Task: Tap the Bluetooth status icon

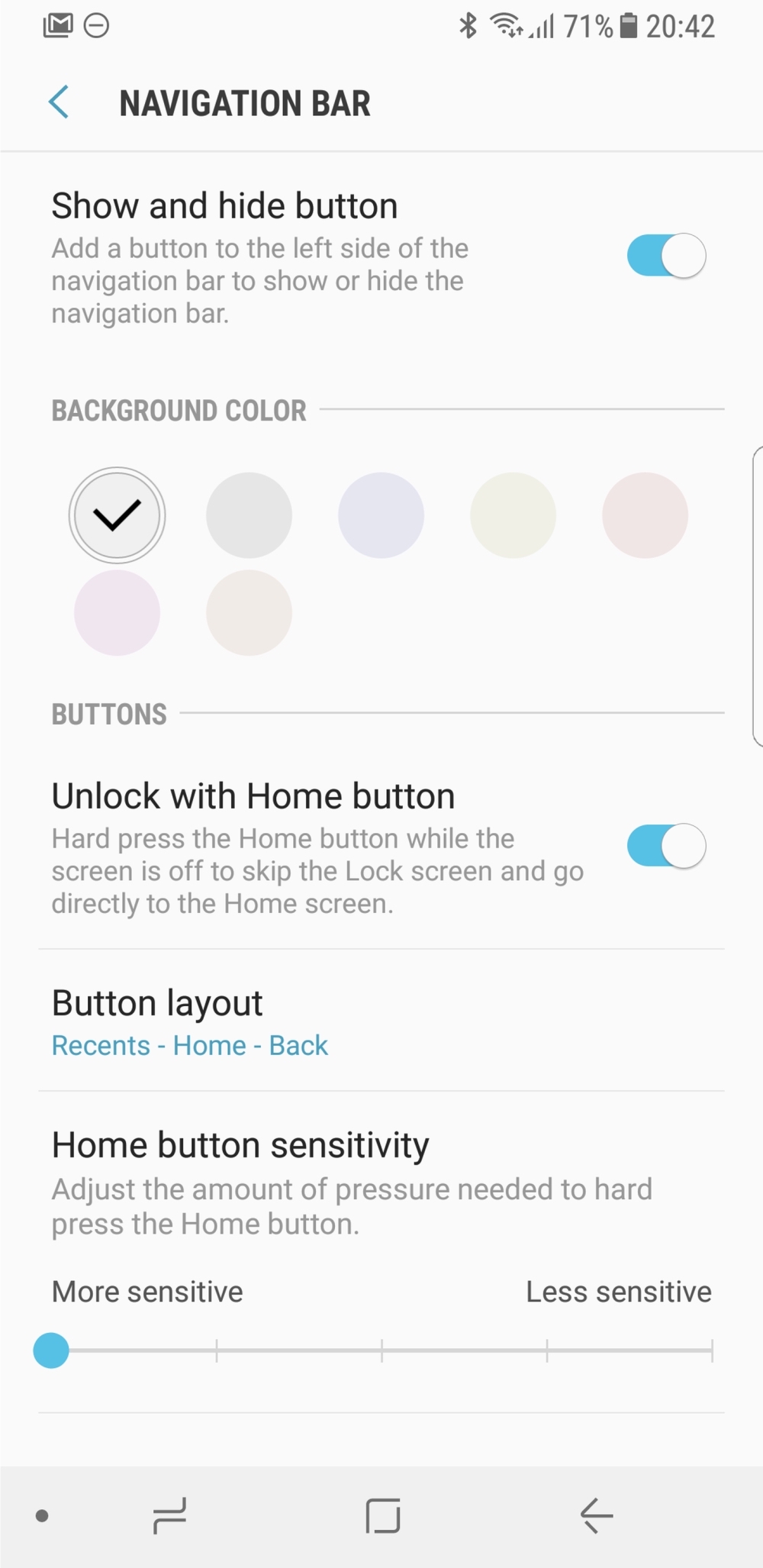Action: pyautogui.click(x=468, y=25)
